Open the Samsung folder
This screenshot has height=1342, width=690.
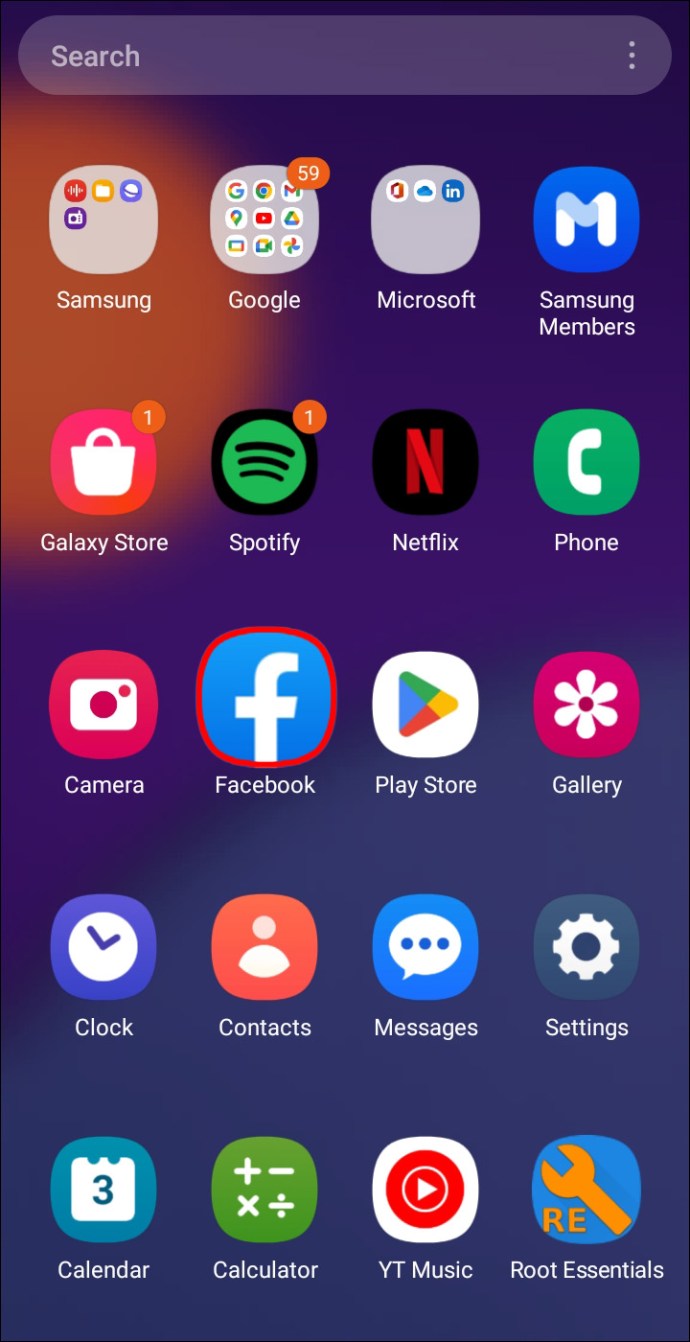tap(104, 219)
